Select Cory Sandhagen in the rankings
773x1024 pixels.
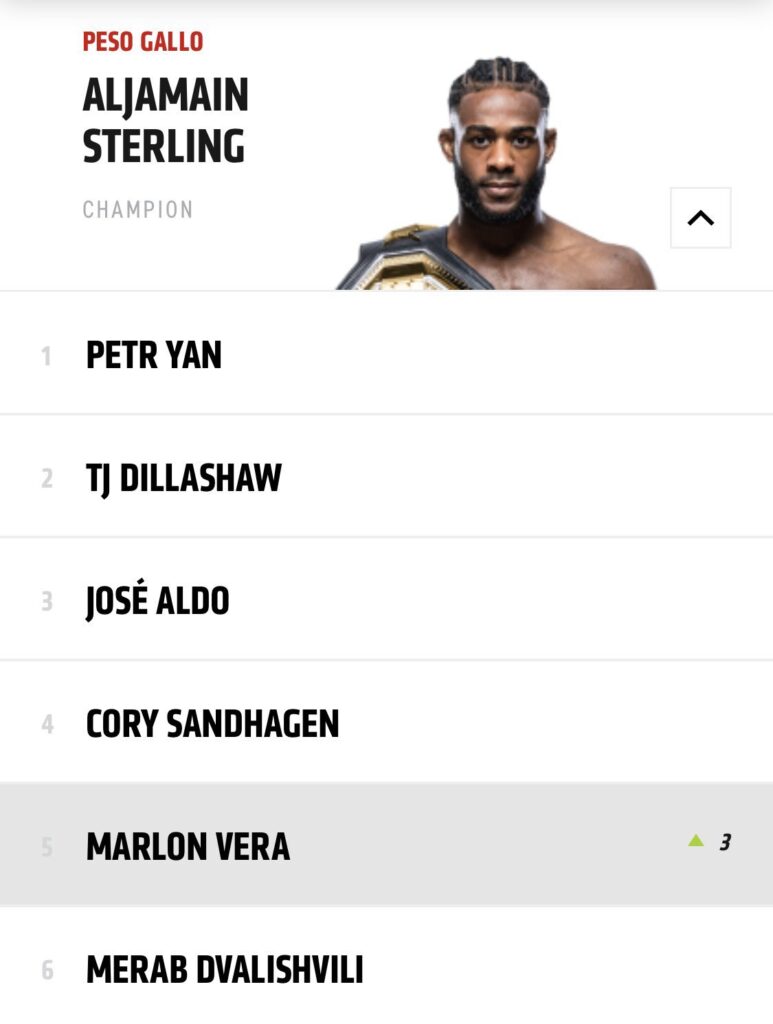click(212, 724)
